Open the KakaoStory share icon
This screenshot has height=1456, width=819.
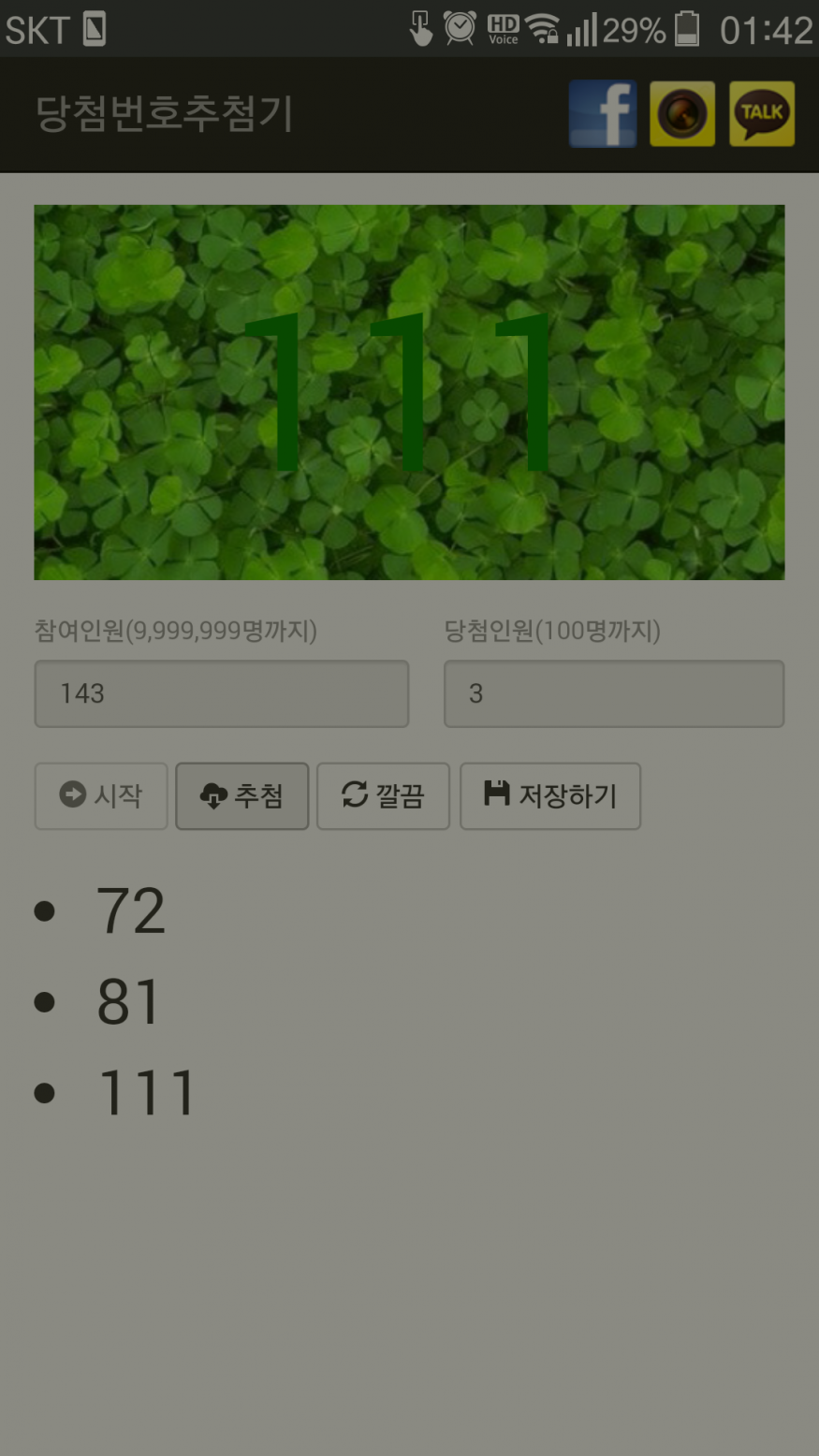[682, 114]
